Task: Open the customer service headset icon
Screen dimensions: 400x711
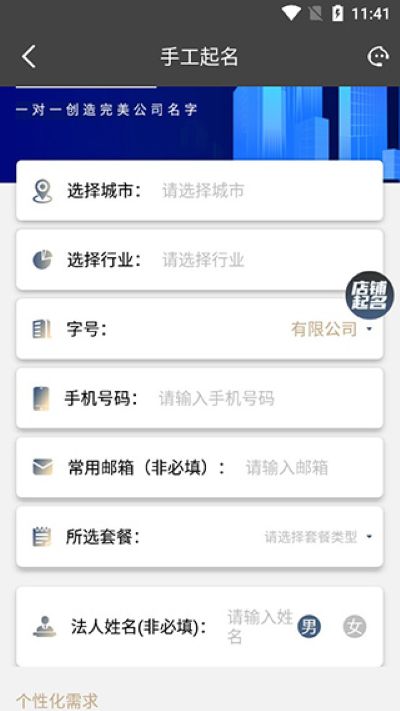Action: [378, 57]
